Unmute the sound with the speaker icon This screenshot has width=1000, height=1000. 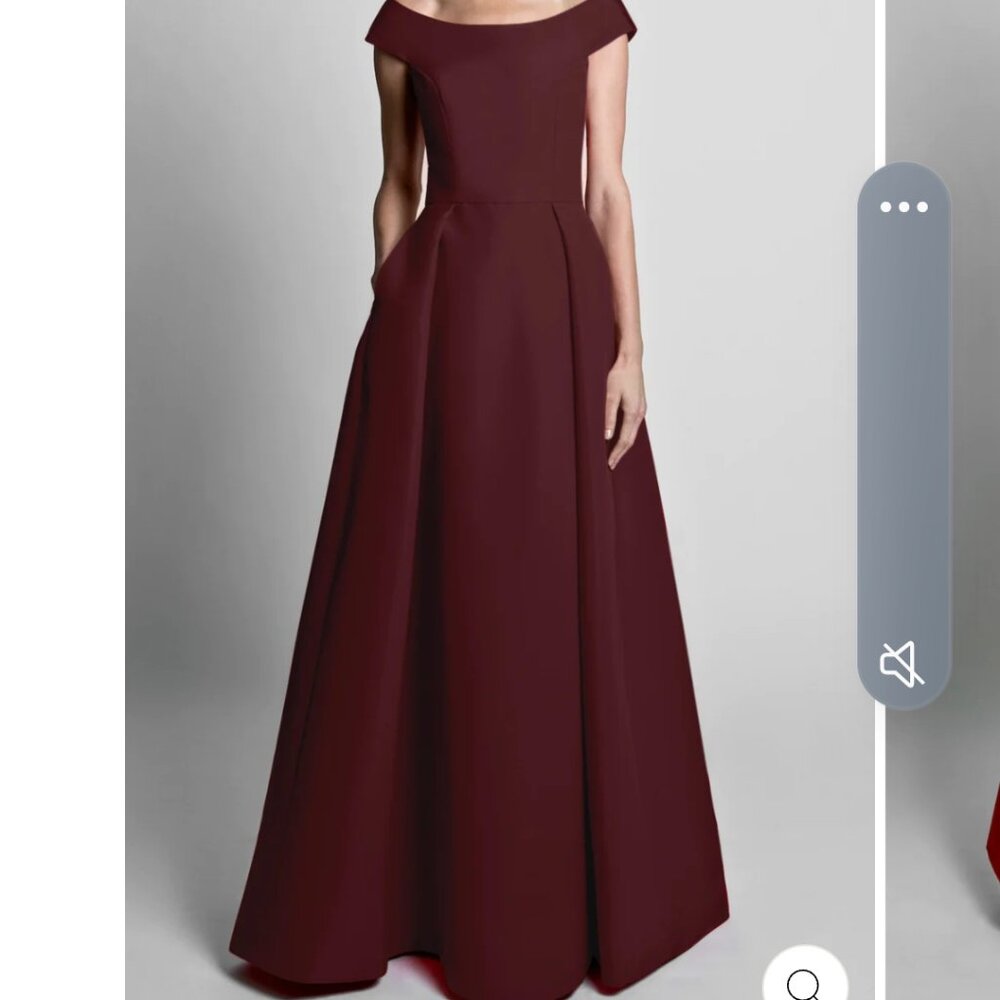coord(902,664)
